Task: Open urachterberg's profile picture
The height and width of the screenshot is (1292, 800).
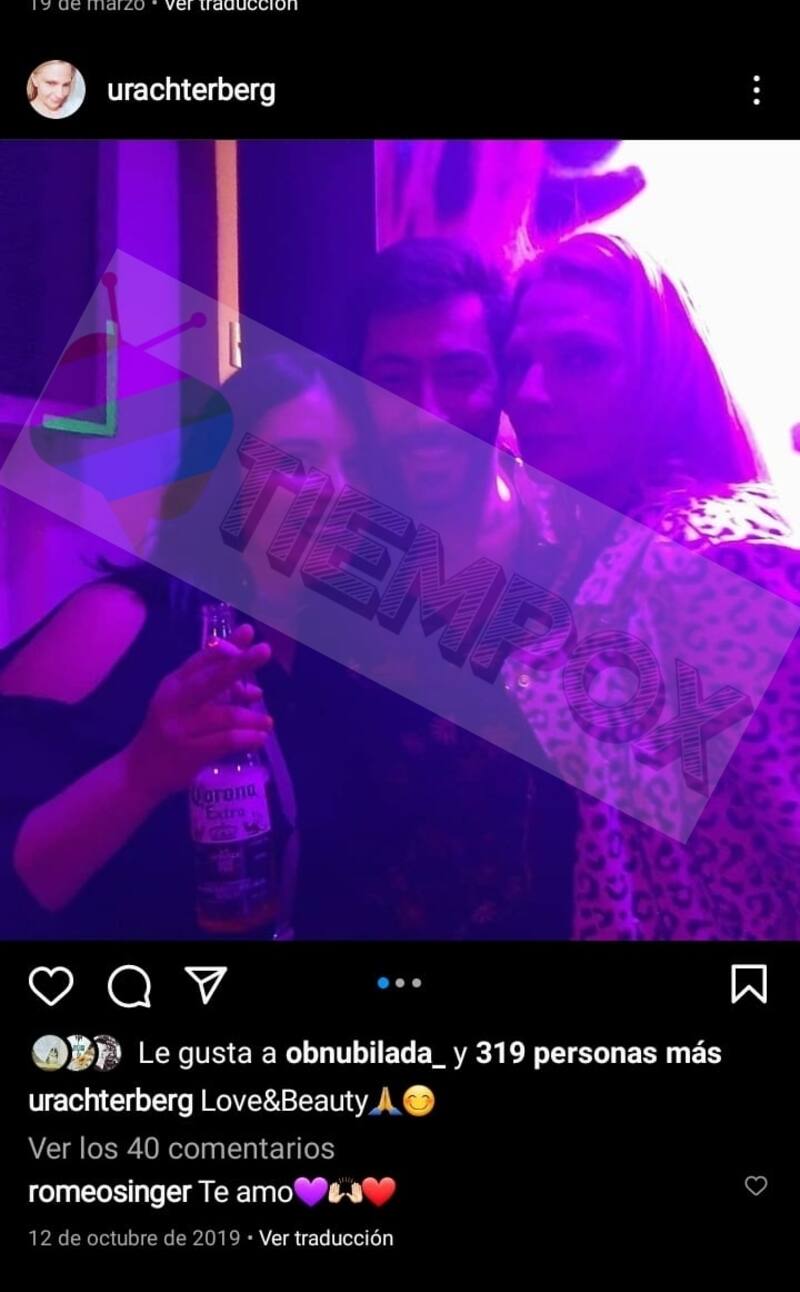Action: [56, 90]
